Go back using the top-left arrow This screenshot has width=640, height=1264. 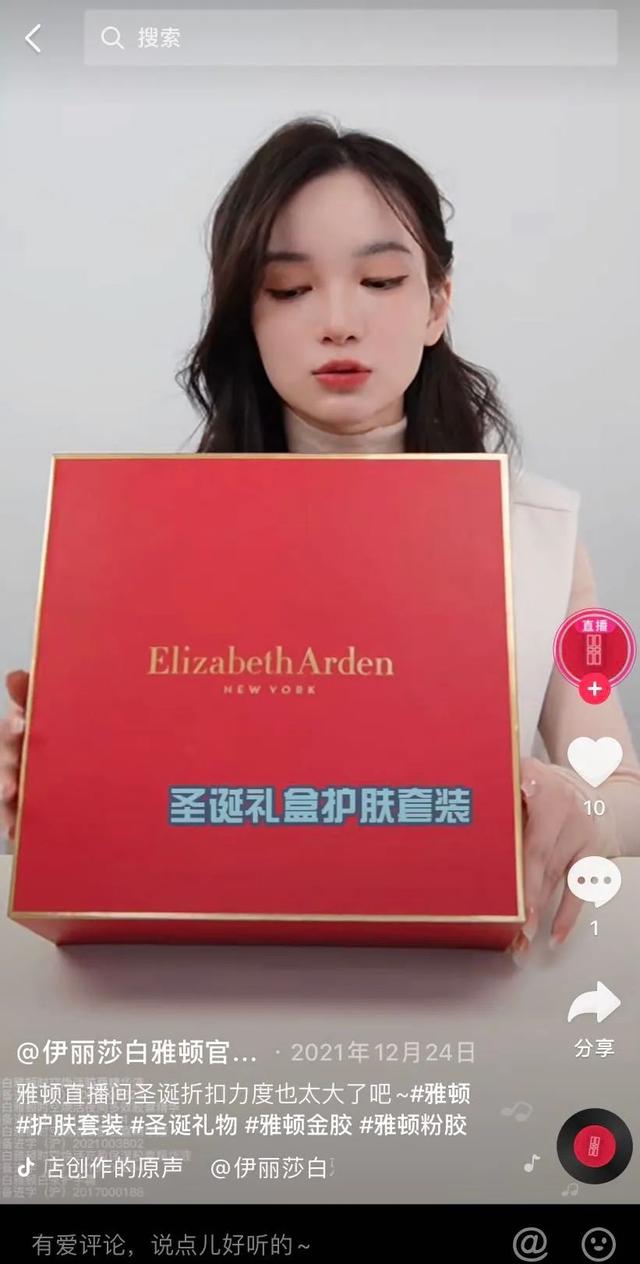33,39
